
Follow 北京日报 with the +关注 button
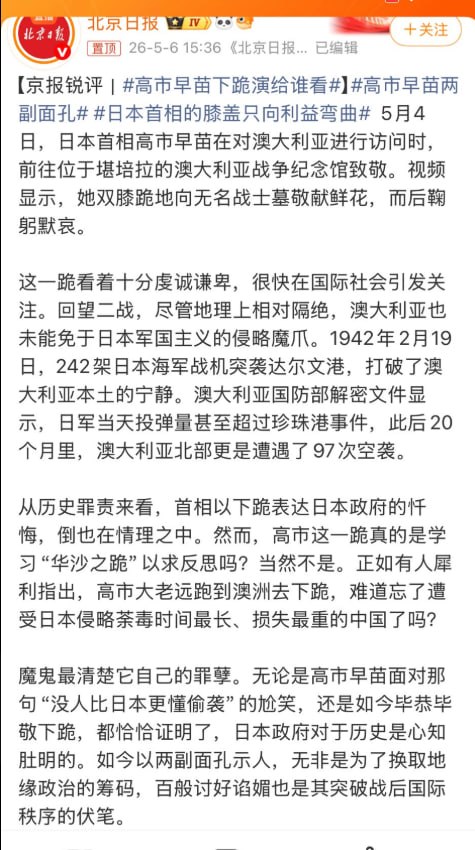pos(426,29)
